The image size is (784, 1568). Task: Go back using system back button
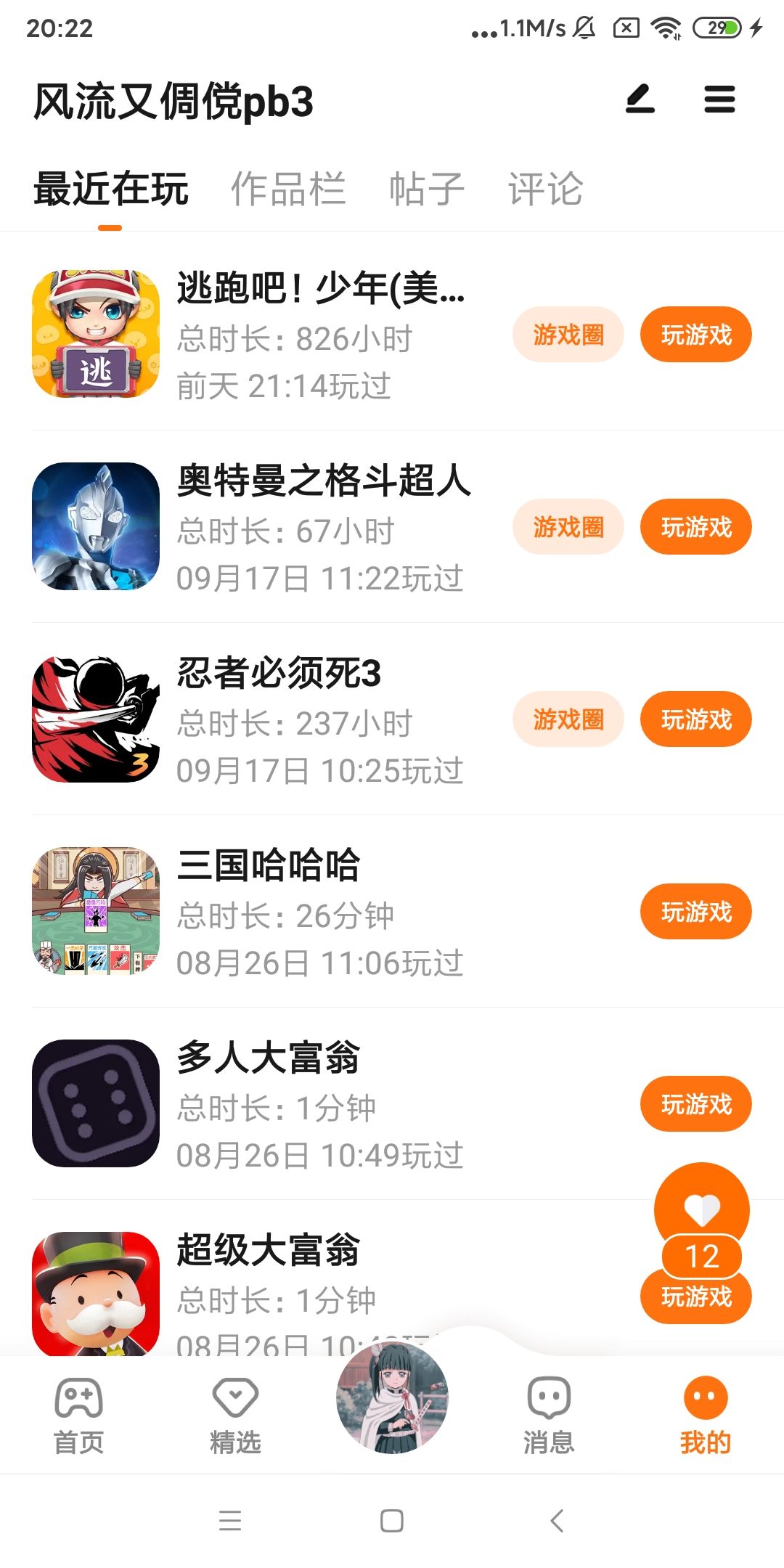coord(557,1521)
